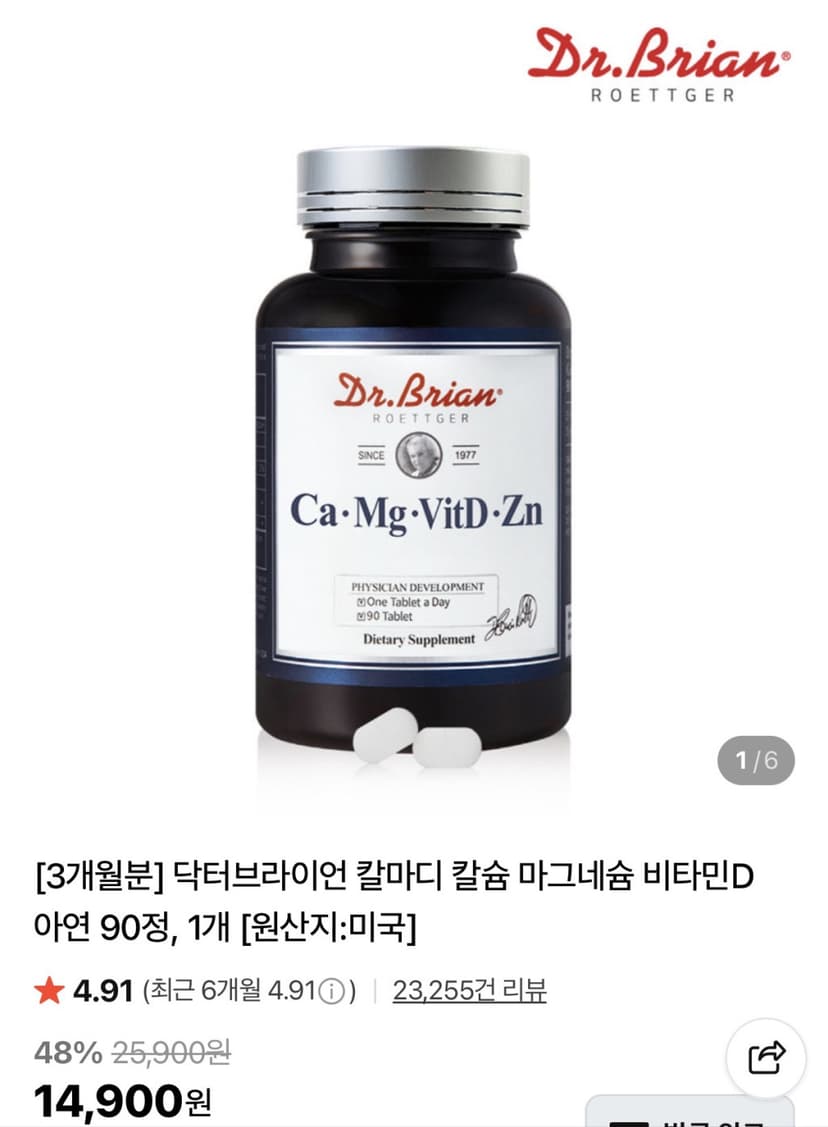Open the 23,255건 리뷰 reviews link
This screenshot has height=1127, width=828.
click(x=469, y=990)
